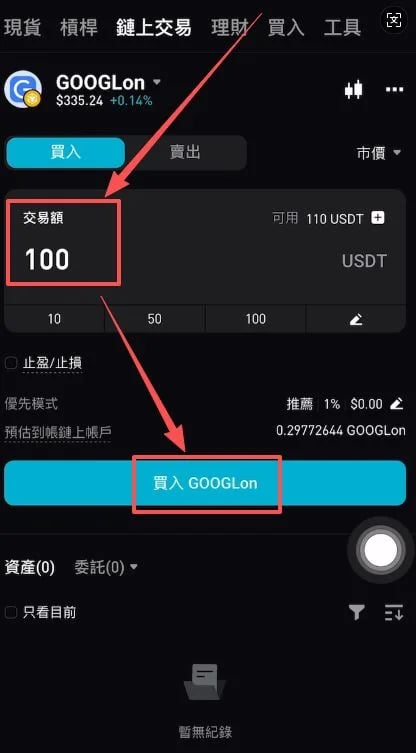416x753 pixels.
Task: Check the 只看目前 checkbox
Action: 11,613
